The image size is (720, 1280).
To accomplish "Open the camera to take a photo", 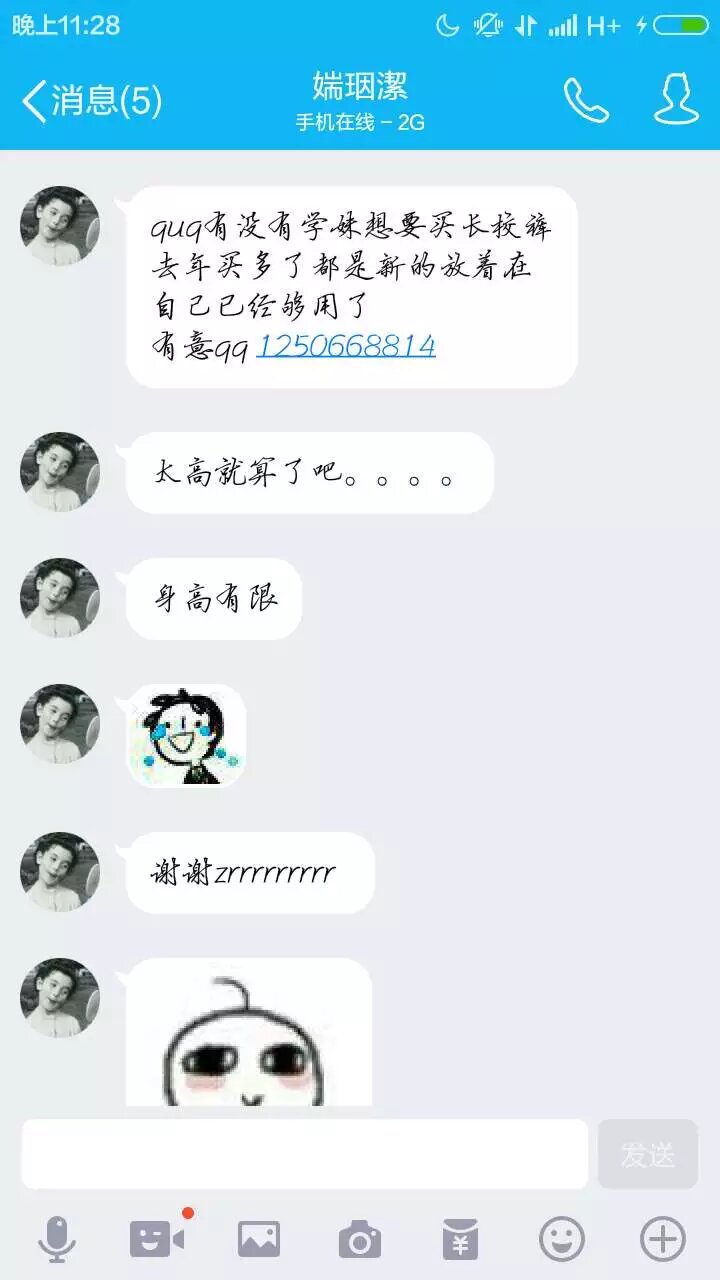I will point(360,1240).
